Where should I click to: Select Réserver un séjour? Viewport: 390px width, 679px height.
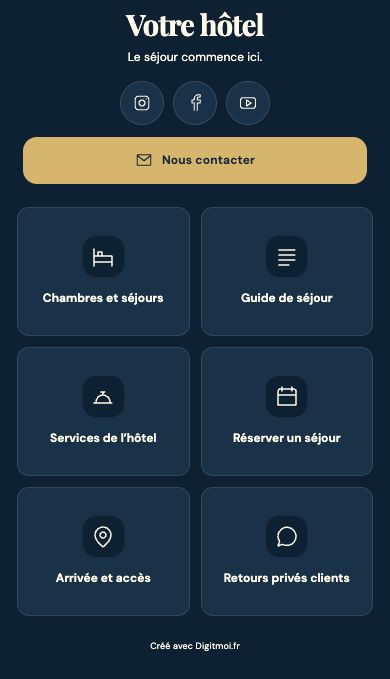click(287, 411)
